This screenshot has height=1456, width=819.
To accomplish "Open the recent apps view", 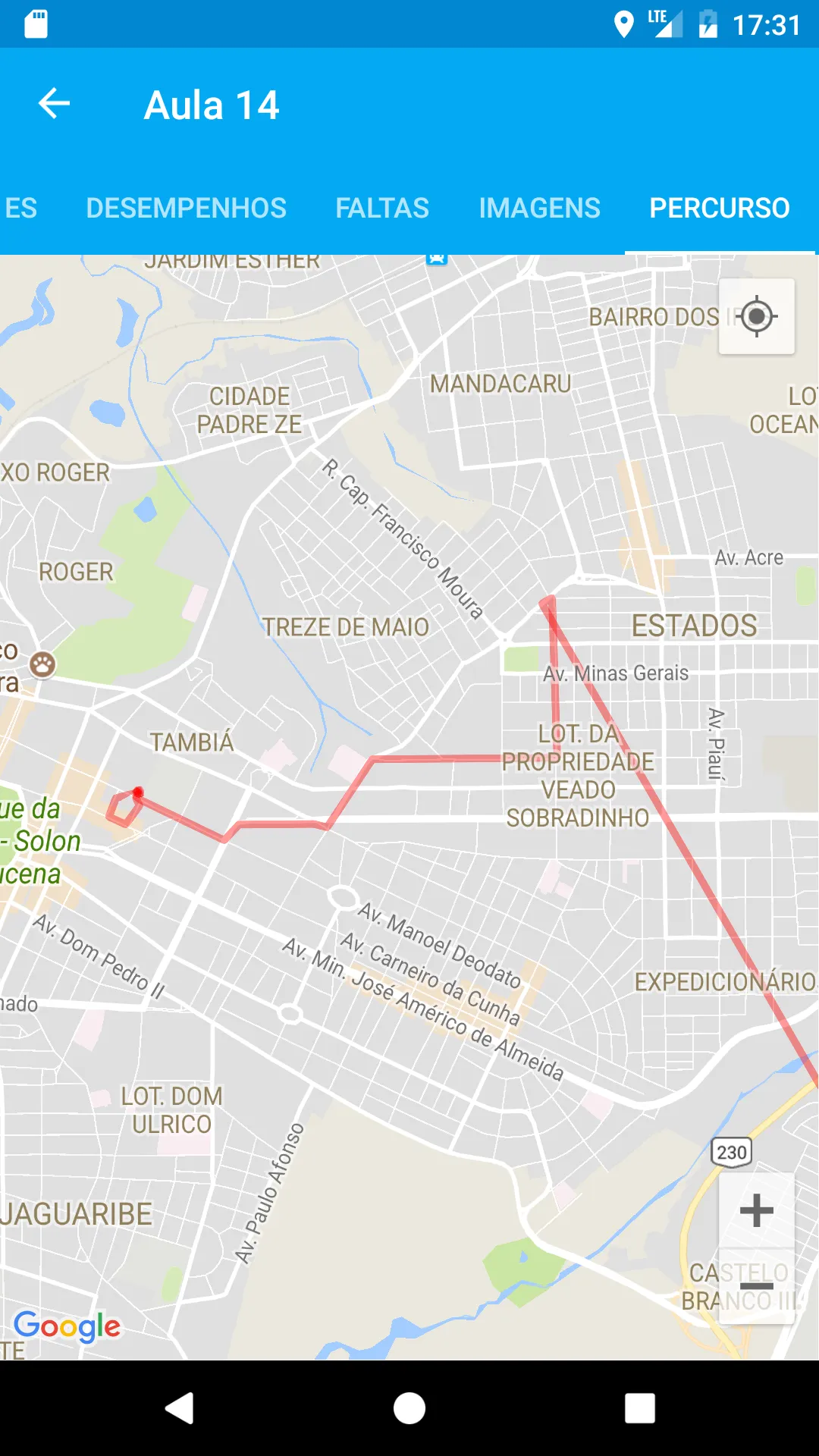I will pyautogui.click(x=639, y=1408).
